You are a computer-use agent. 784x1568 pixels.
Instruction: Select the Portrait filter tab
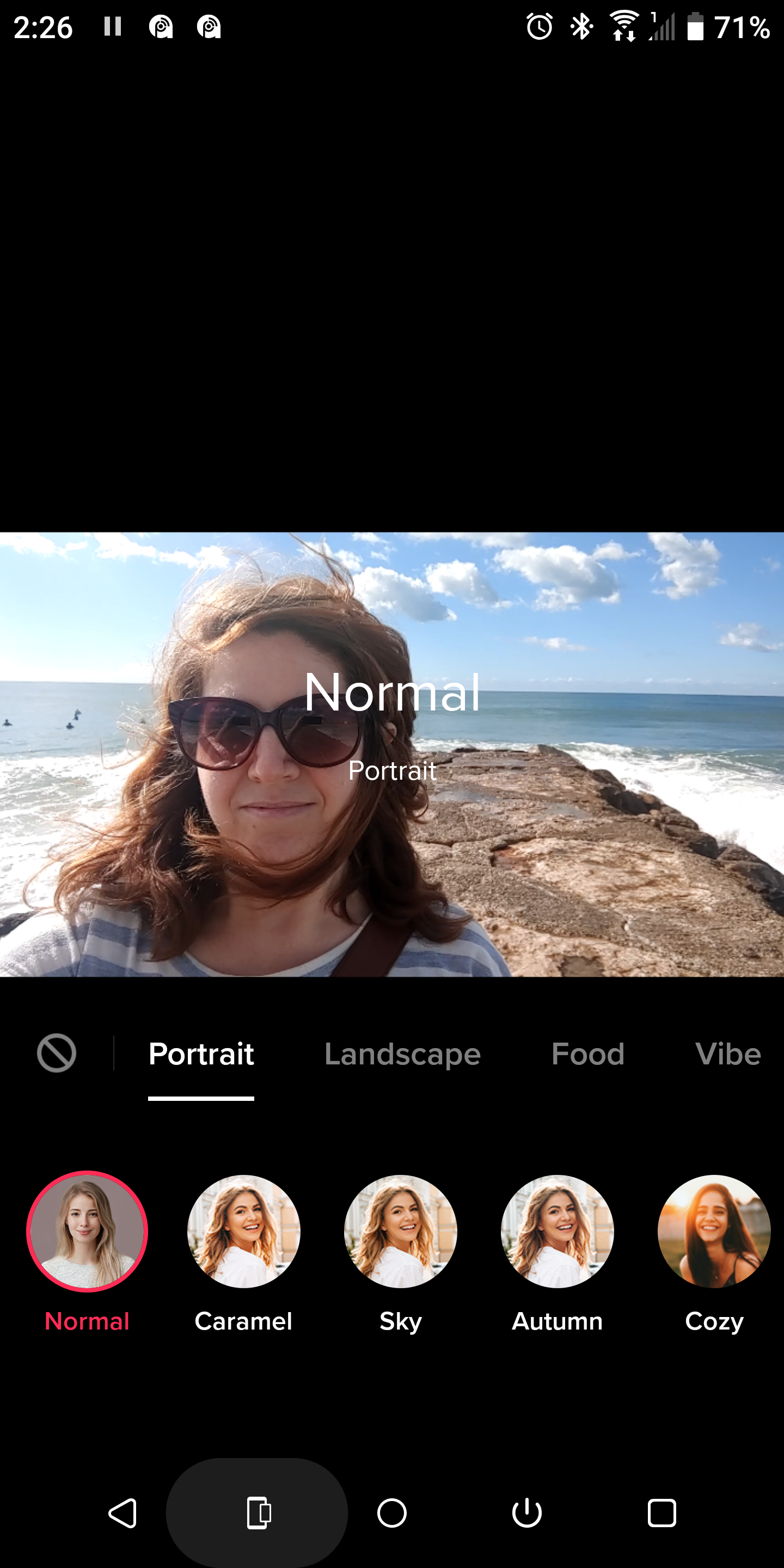point(201,1054)
